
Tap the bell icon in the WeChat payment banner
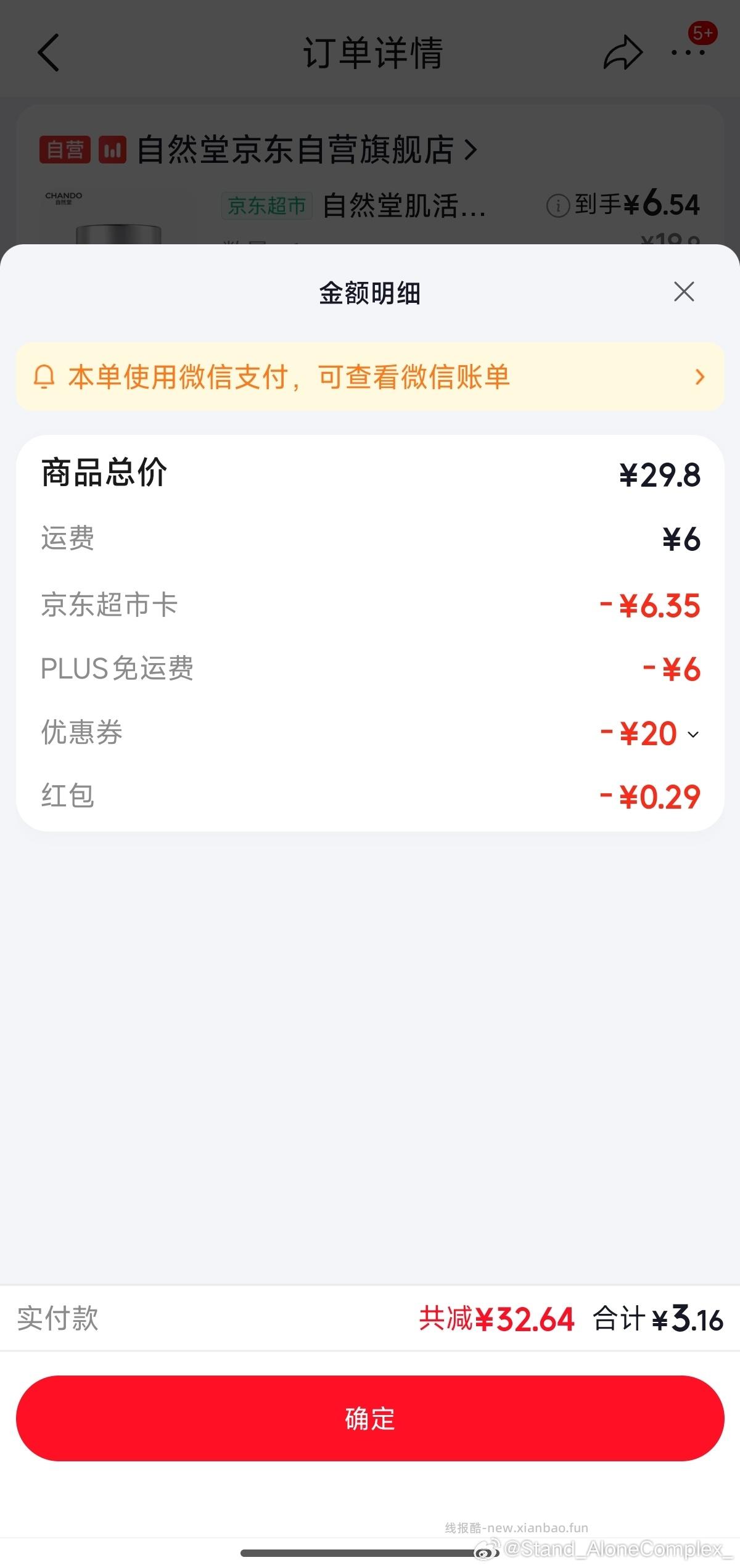[x=44, y=377]
